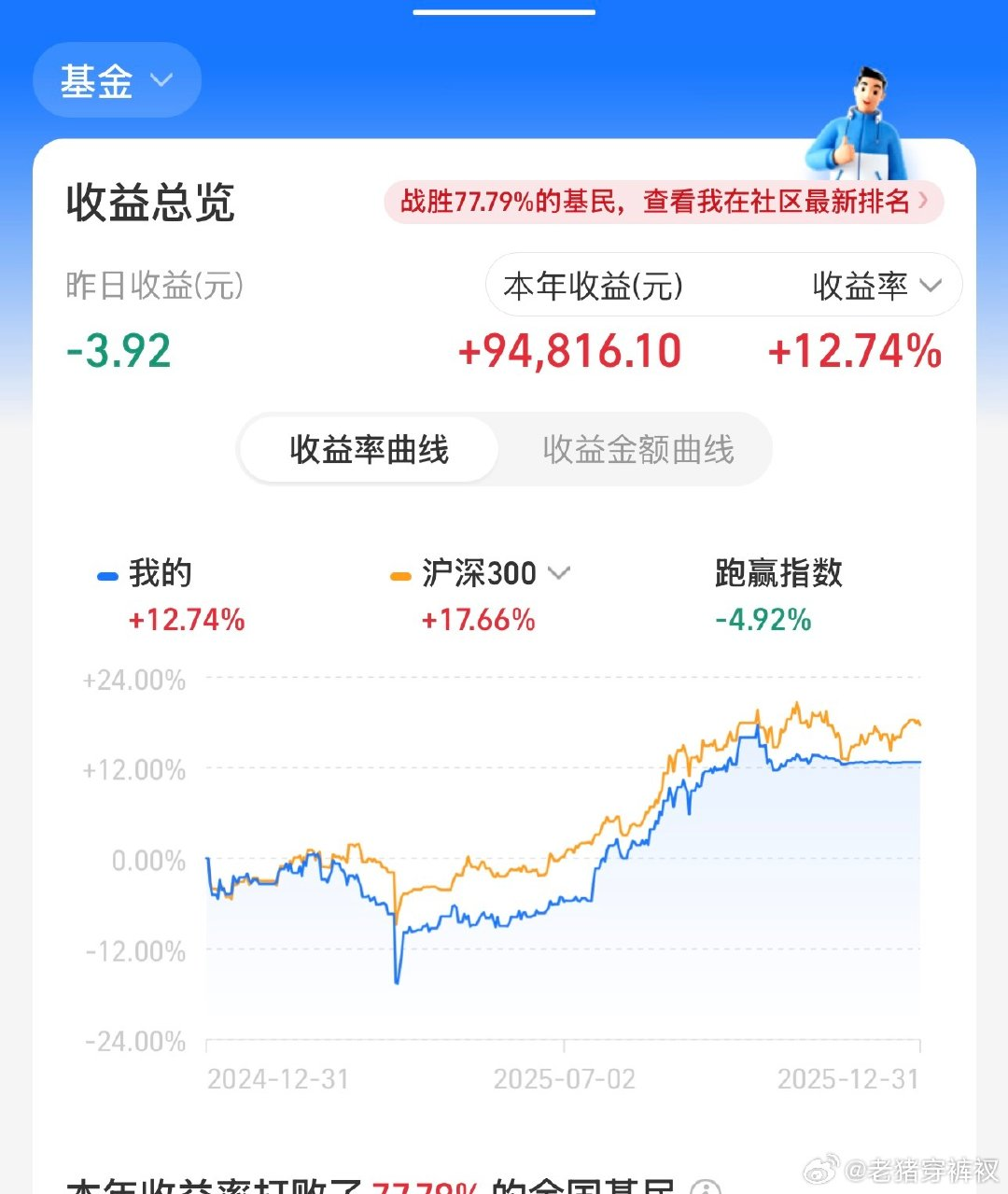The height and width of the screenshot is (1194, 1008).
Task: View community ranking banner 战胜77.79%的基民
Action: click(x=664, y=202)
